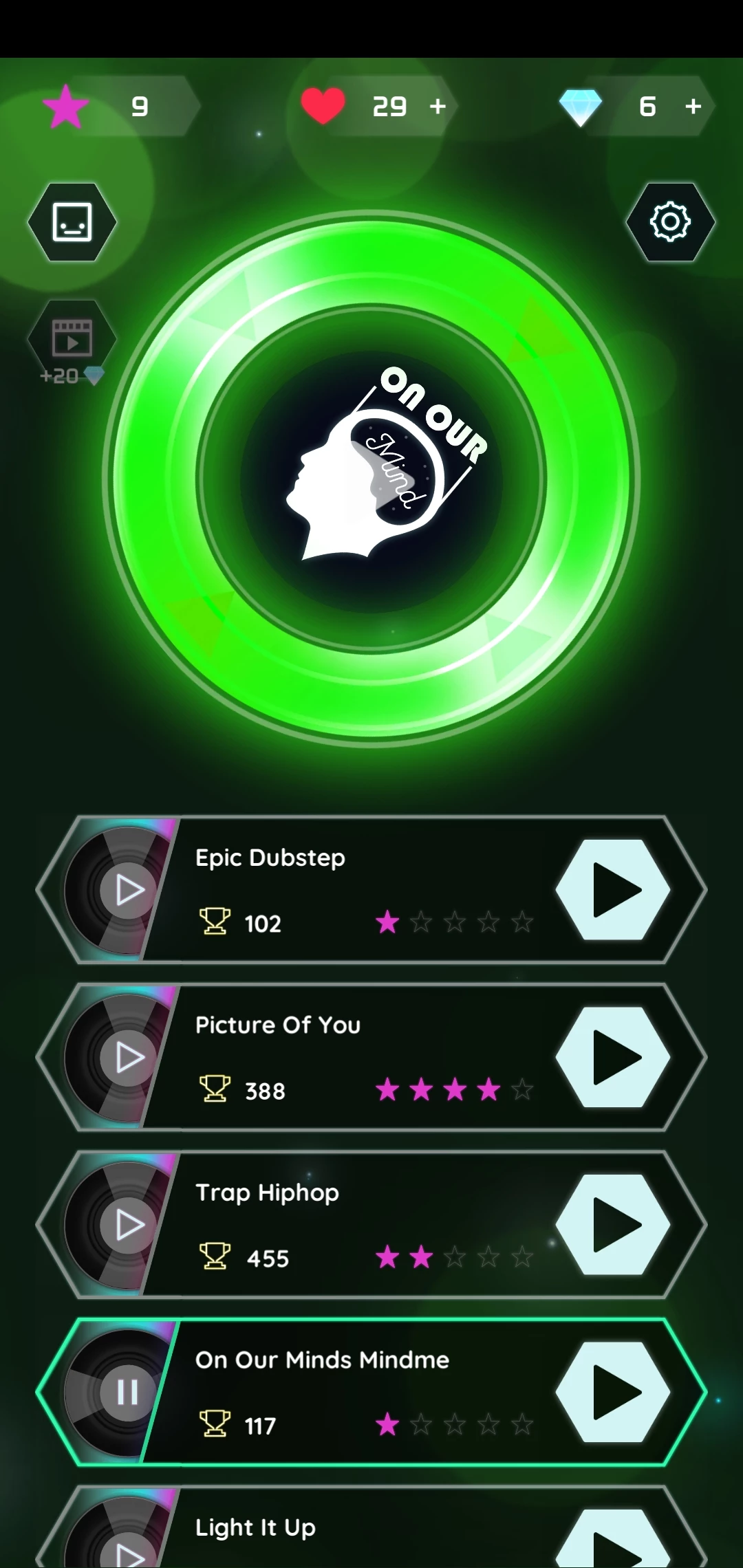The width and height of the screenshot is (743, 1568).
Task: Pause the On Our Minds Mindme preview
Action: tap(128, 1392)
